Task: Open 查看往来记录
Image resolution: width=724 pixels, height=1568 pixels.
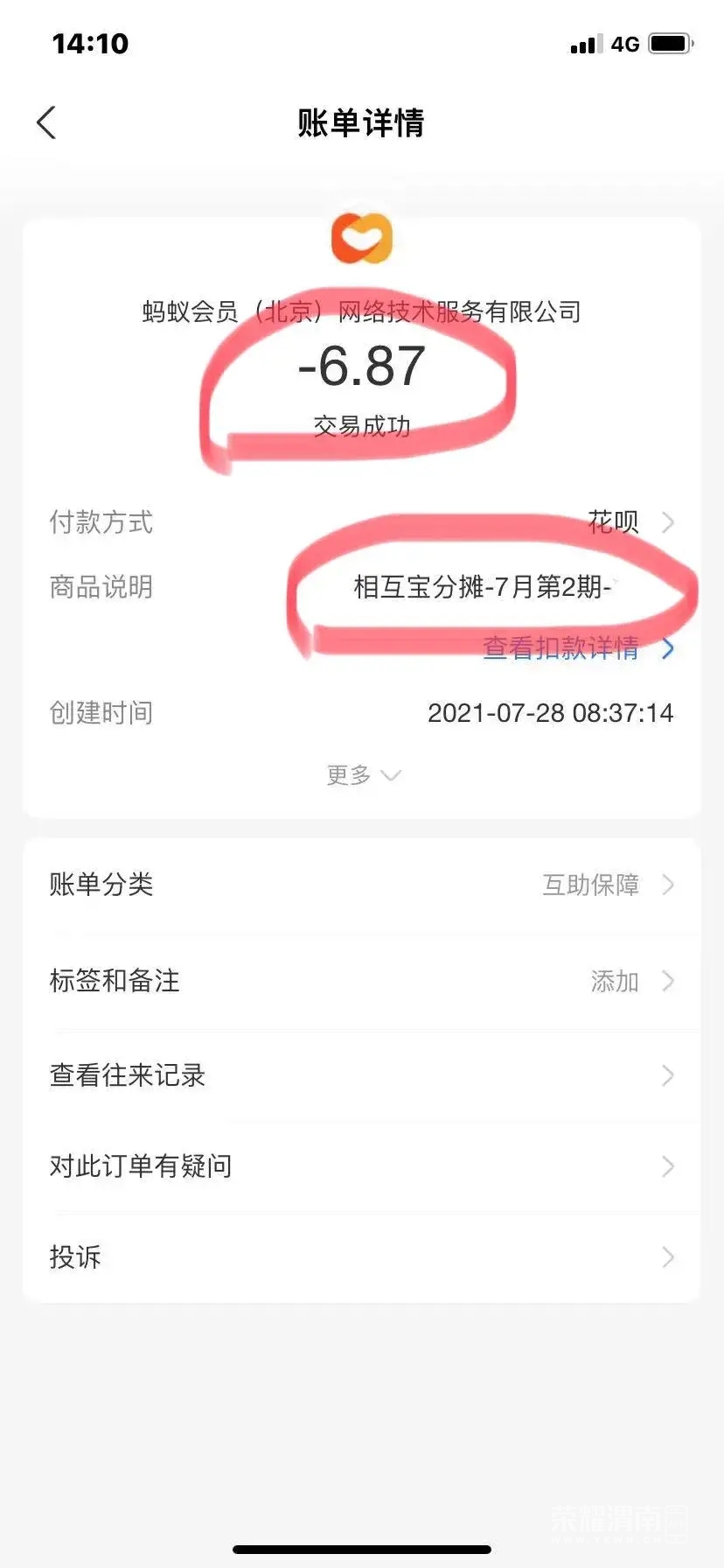Action: (x=362, y=1075)
